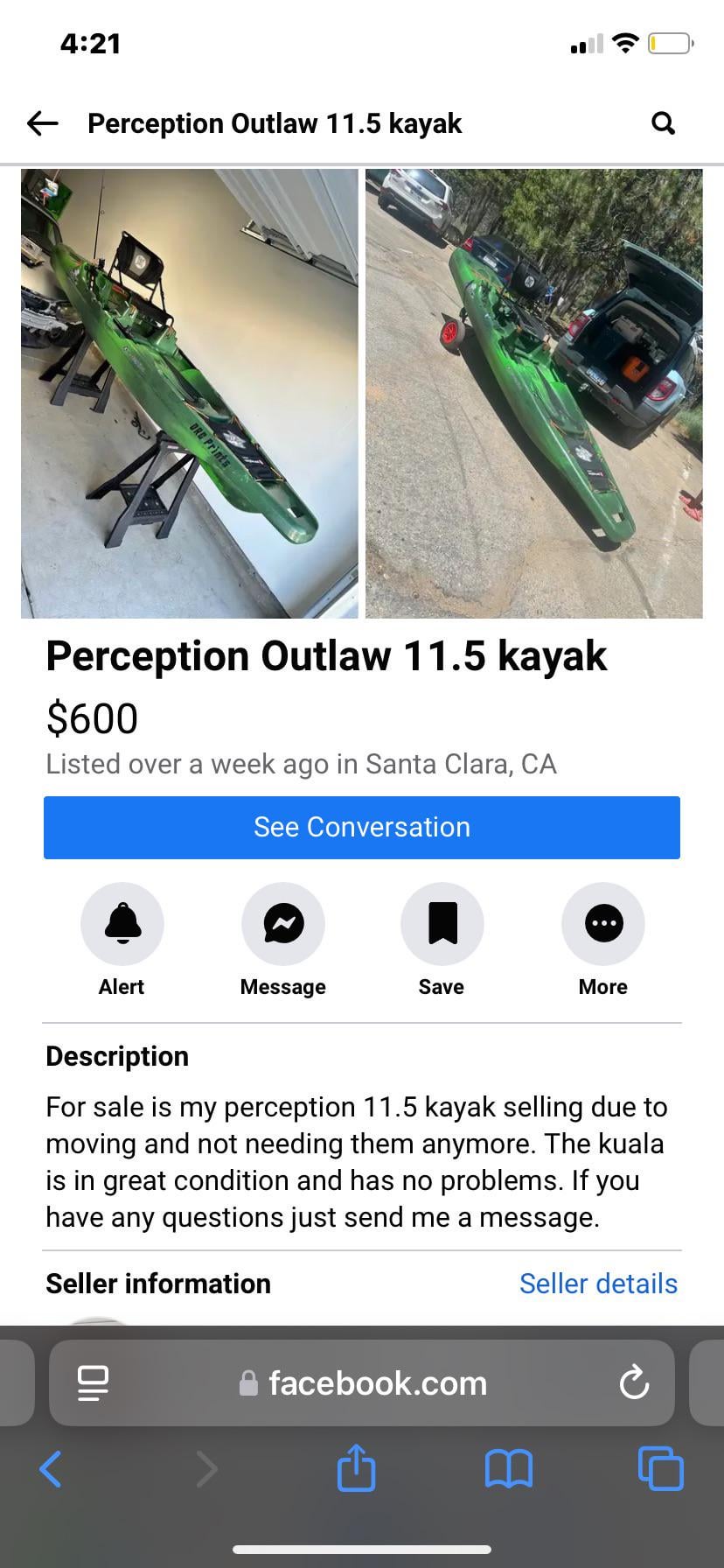View the kayak photo on the driveway
The image size is (724, 1568).
click(533, 394)
